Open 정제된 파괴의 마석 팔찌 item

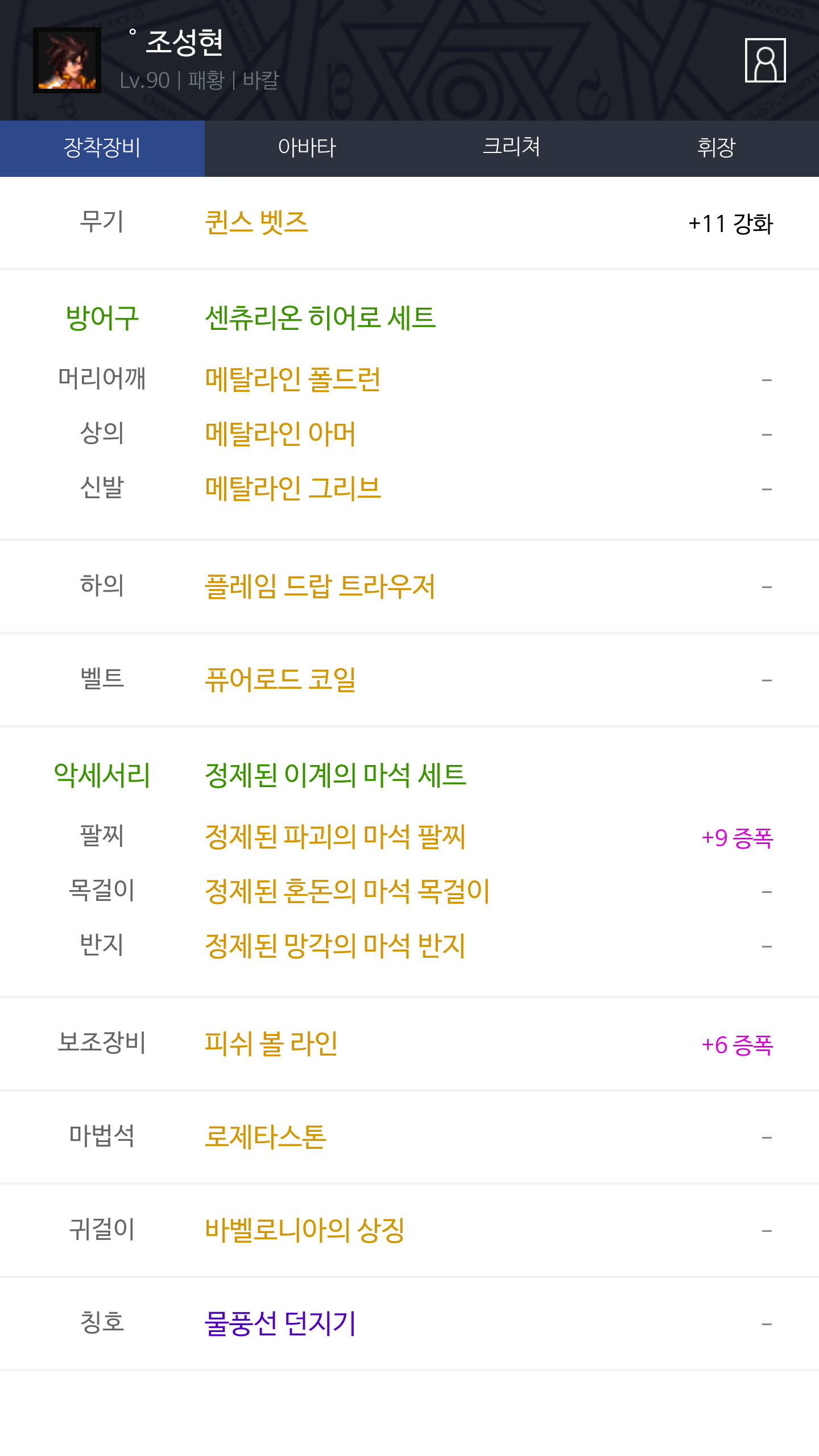(x=335, y=837)
